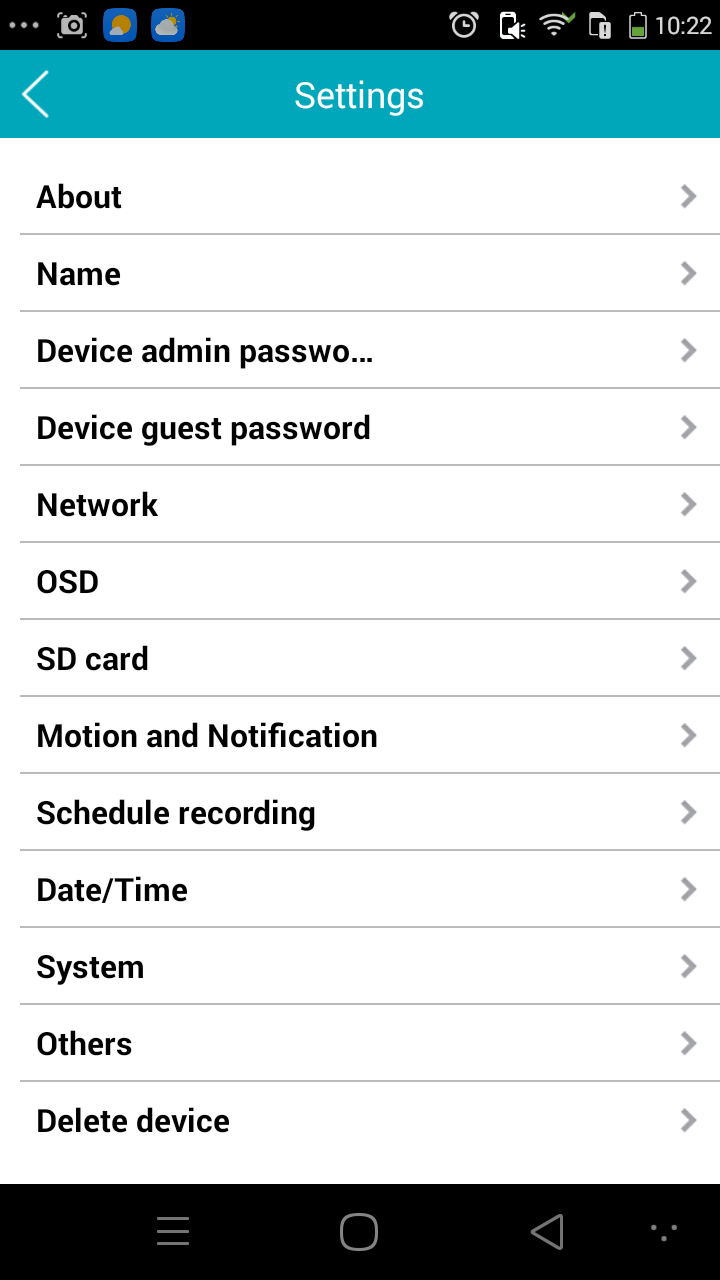
Task: Go back using the header arrow
Action: [36, 95]
